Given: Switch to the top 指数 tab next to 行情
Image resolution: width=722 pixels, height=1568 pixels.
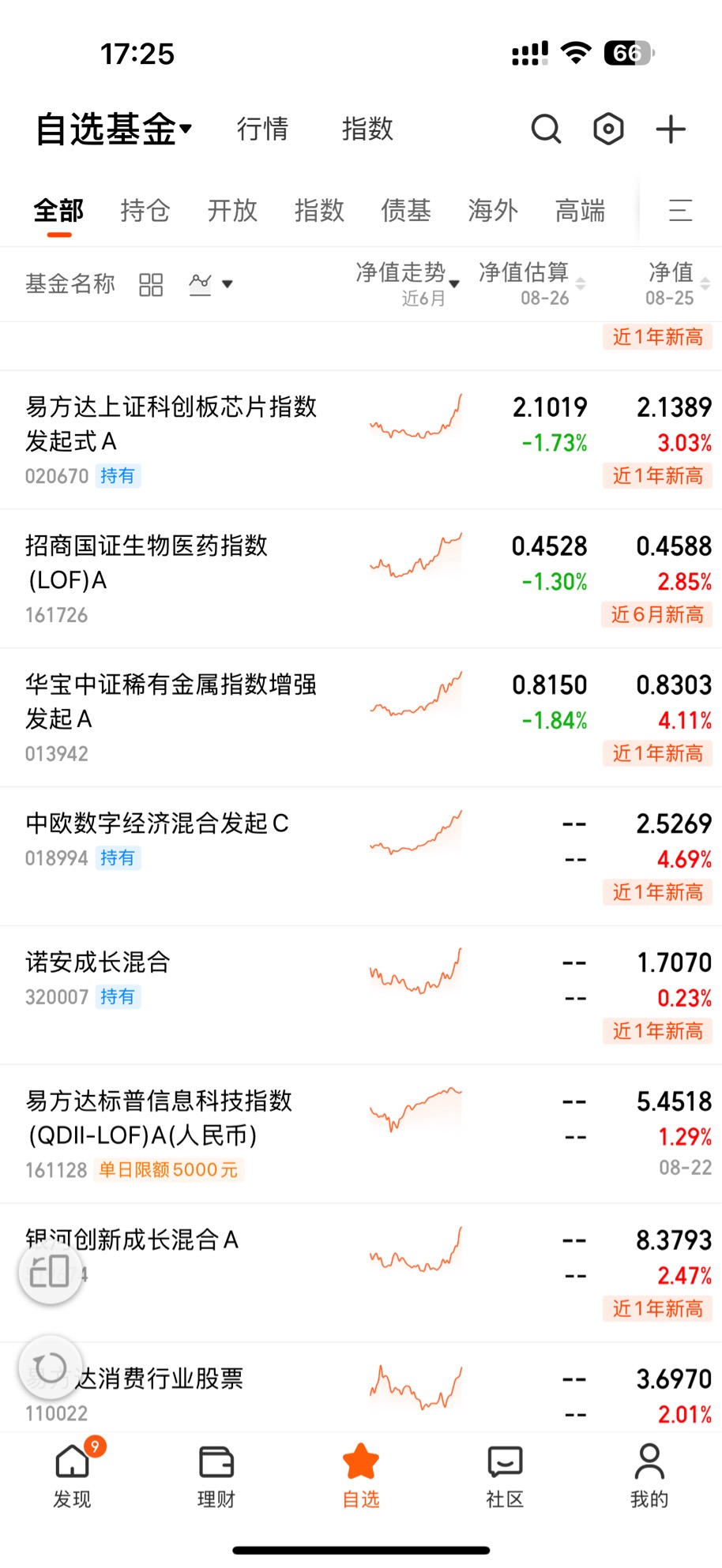Looking at the screenshot, I should pos(367,129).
